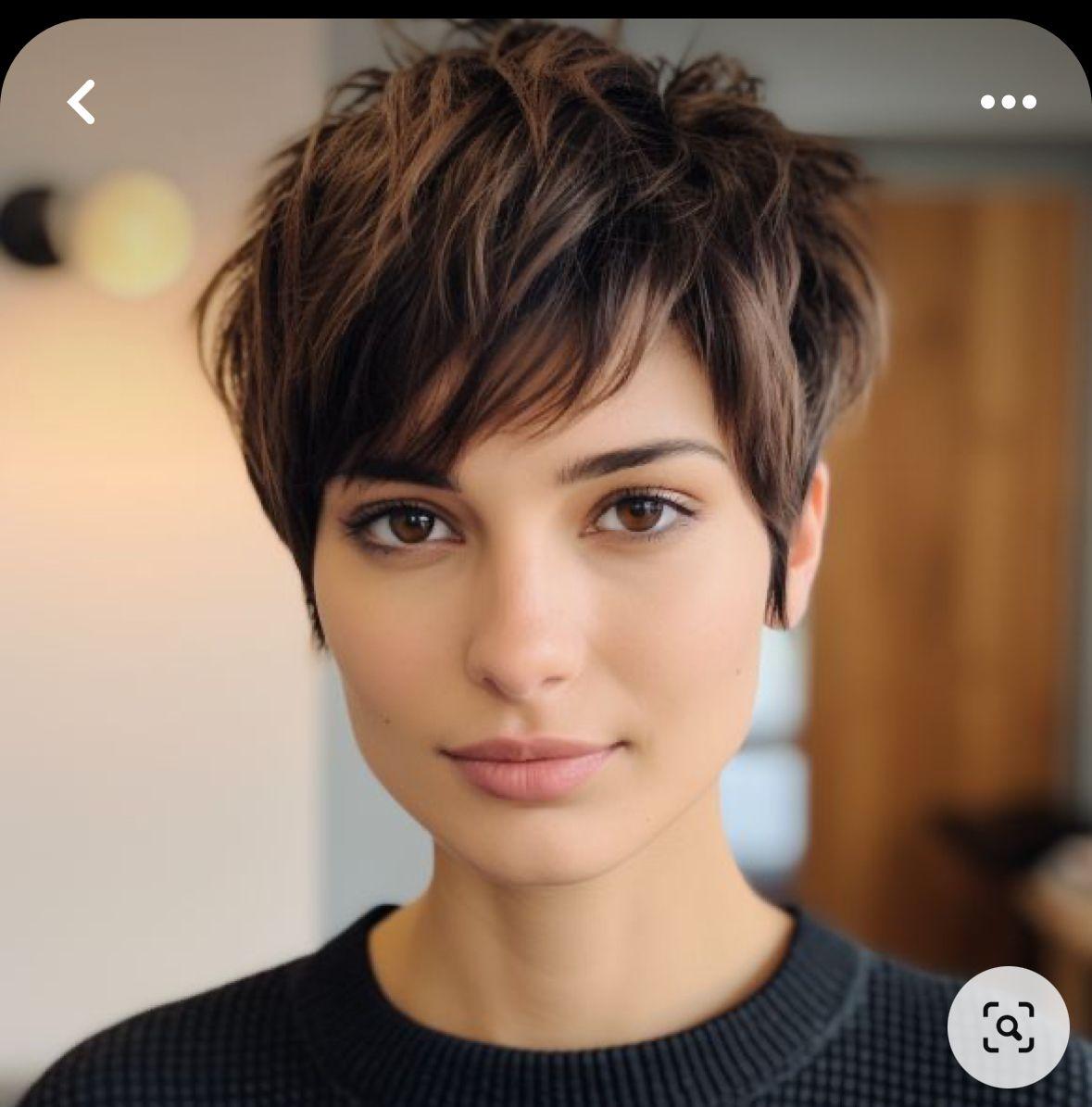This screenshot has height=1107, width=1092.
Task: Tap the back arrow
Action: tap(82, 102)
